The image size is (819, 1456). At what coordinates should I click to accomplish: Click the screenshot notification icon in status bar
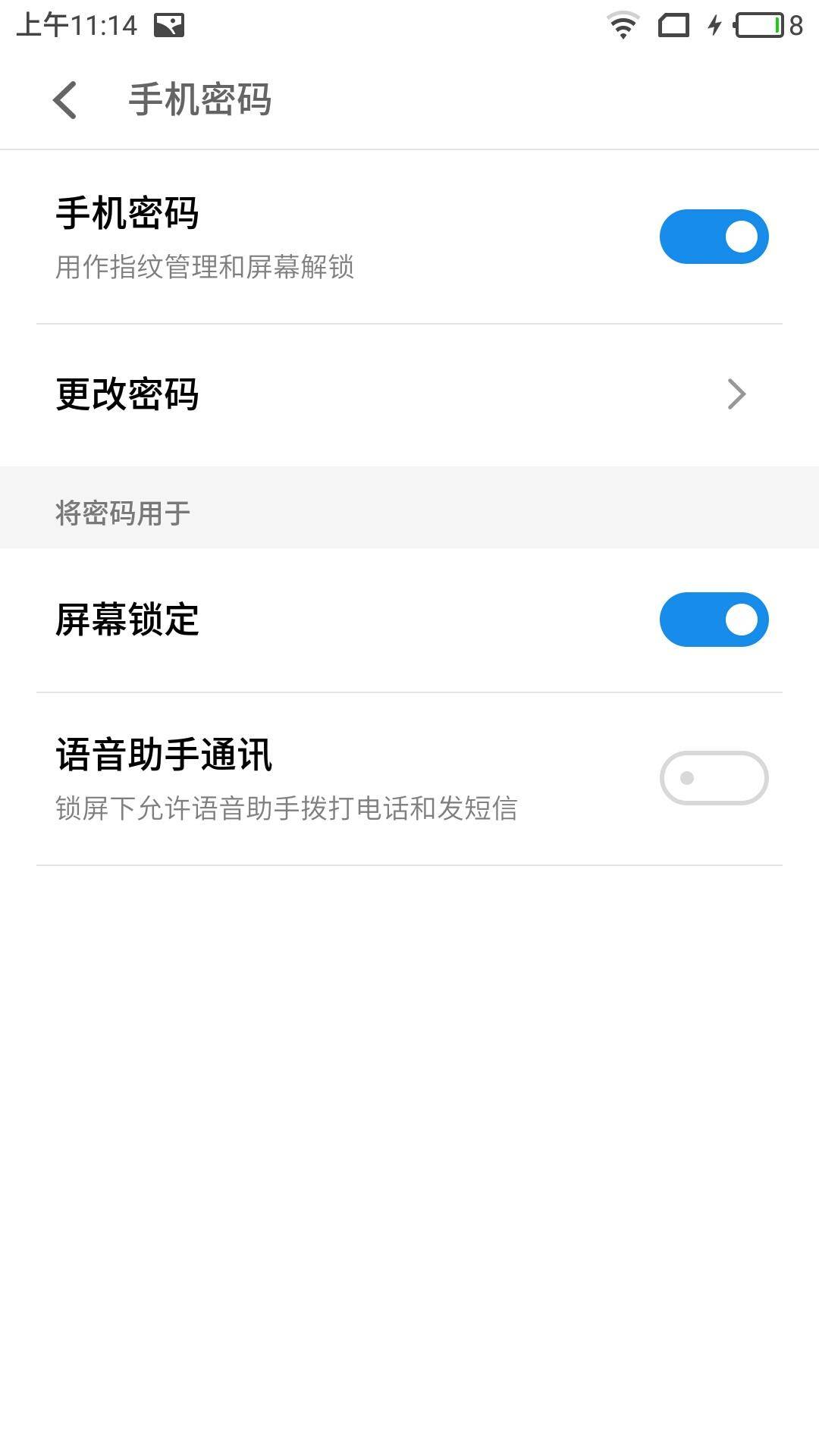(171, 24)
